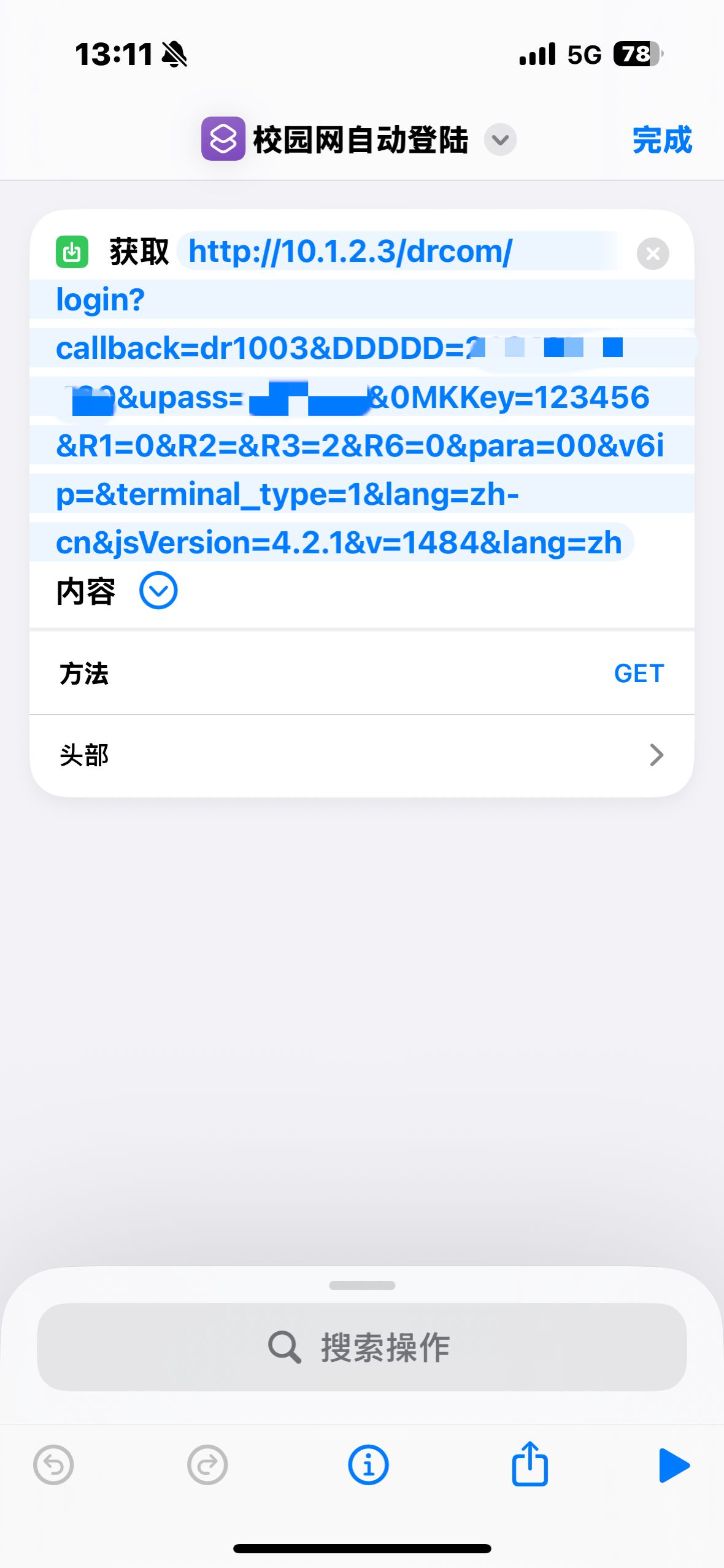
Task: Remove the 获取 URL action
Action: [x=652, y=253]
